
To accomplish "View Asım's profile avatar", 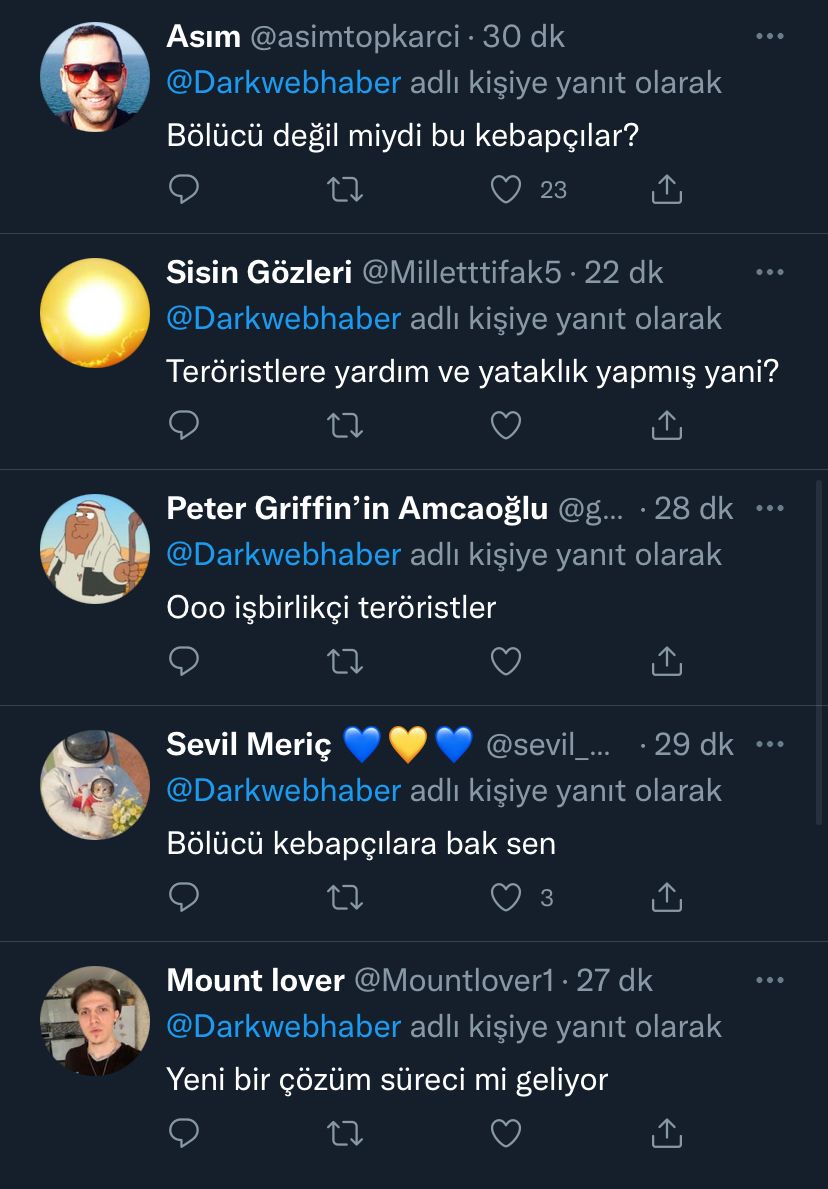I will [95, 76].
